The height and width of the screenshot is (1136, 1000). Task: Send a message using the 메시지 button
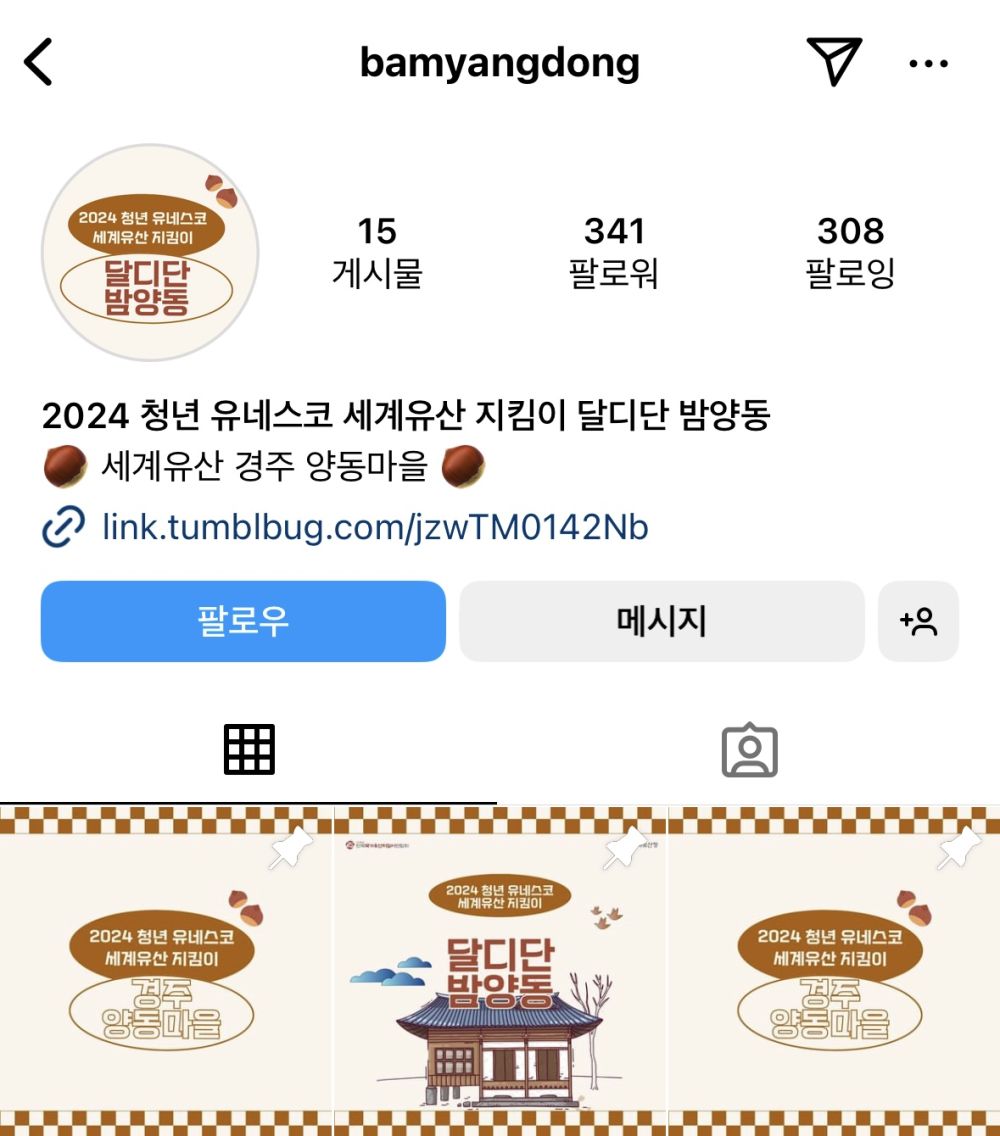(x=661, y=621)
